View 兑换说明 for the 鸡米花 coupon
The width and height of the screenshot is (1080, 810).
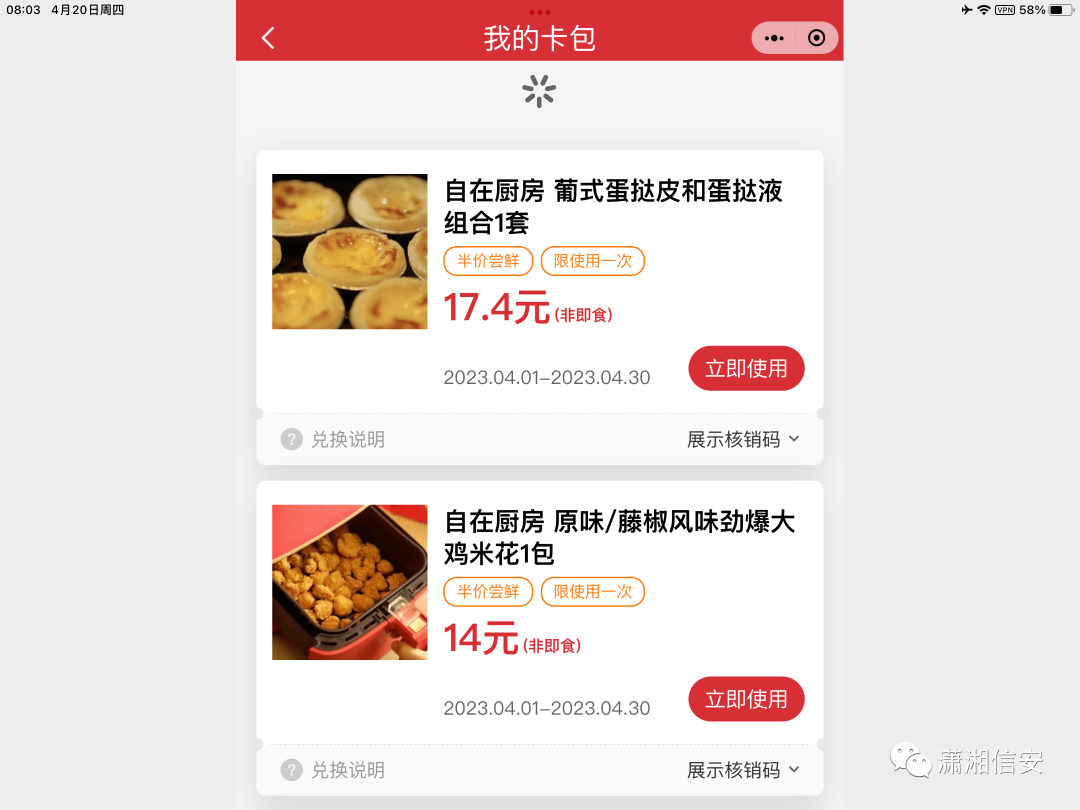(334, 770)
